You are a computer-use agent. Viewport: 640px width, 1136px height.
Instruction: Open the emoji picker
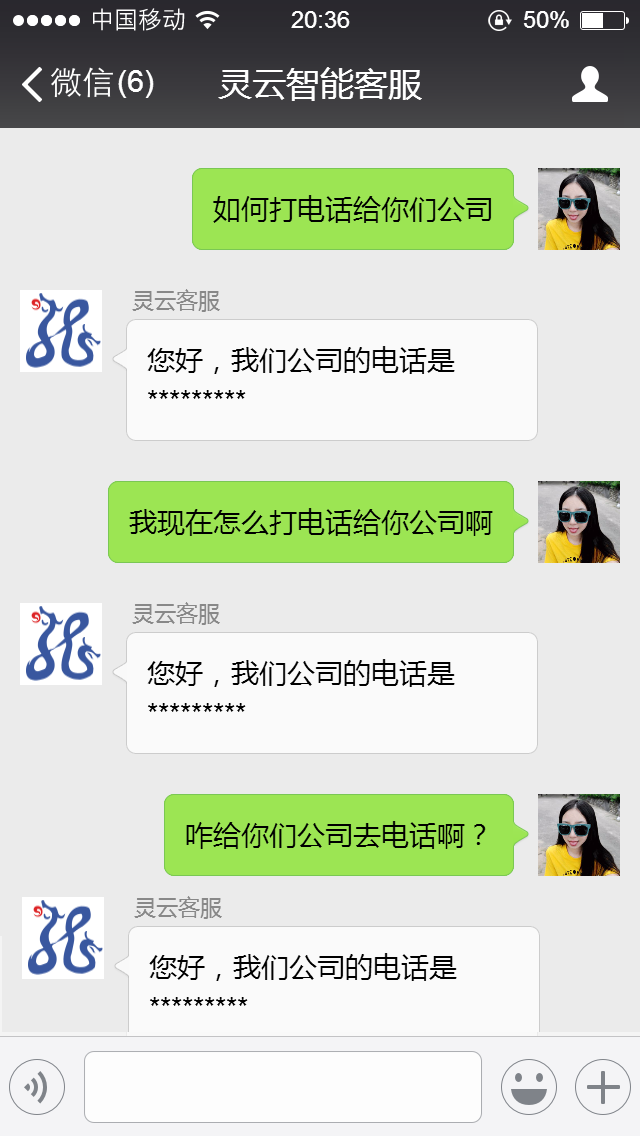(x=528, y=1086)
